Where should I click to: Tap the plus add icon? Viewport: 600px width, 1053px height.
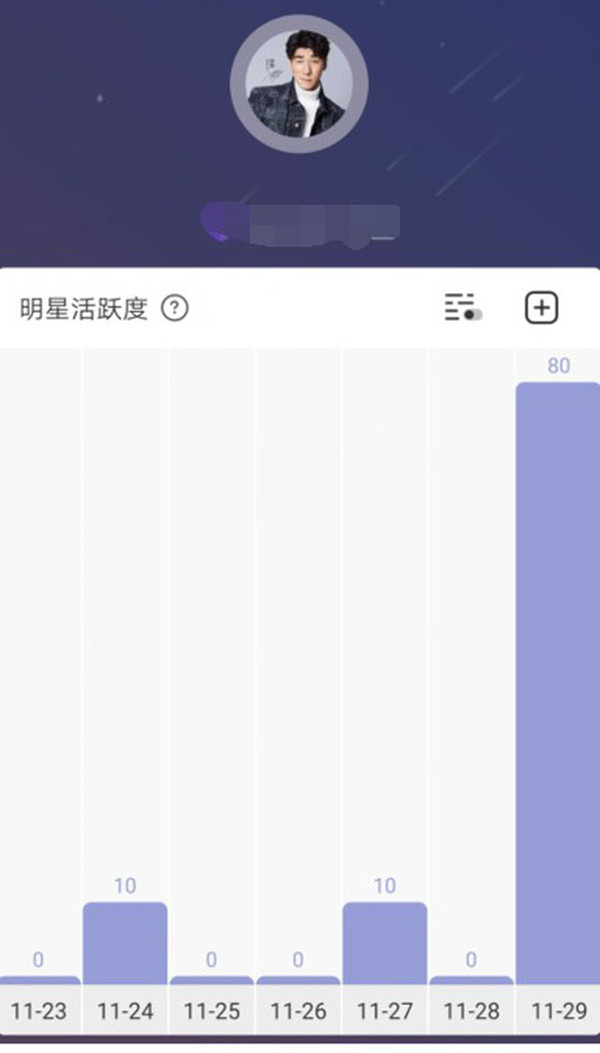(542, 308)
